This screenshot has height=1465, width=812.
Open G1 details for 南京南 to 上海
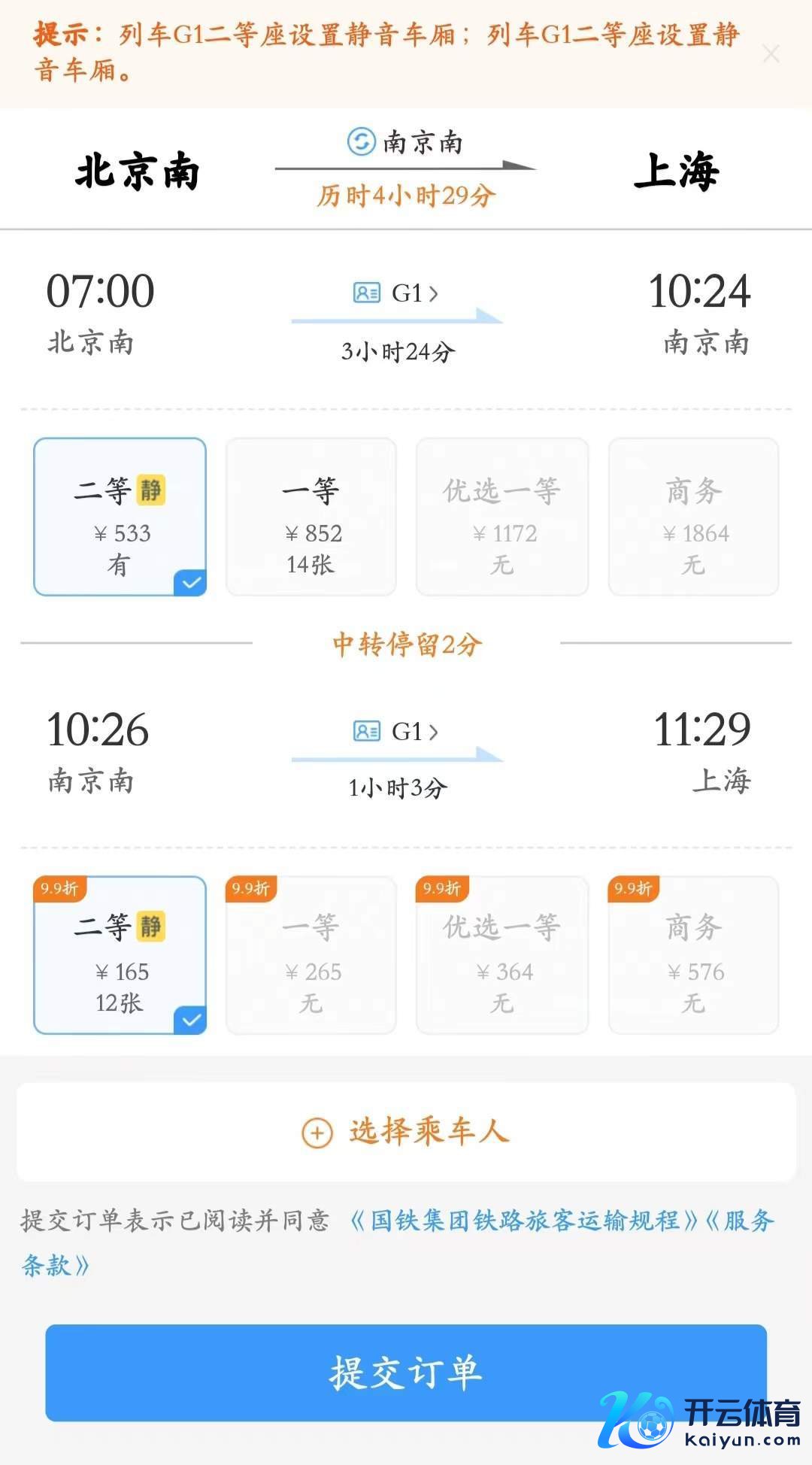point(396,731)
